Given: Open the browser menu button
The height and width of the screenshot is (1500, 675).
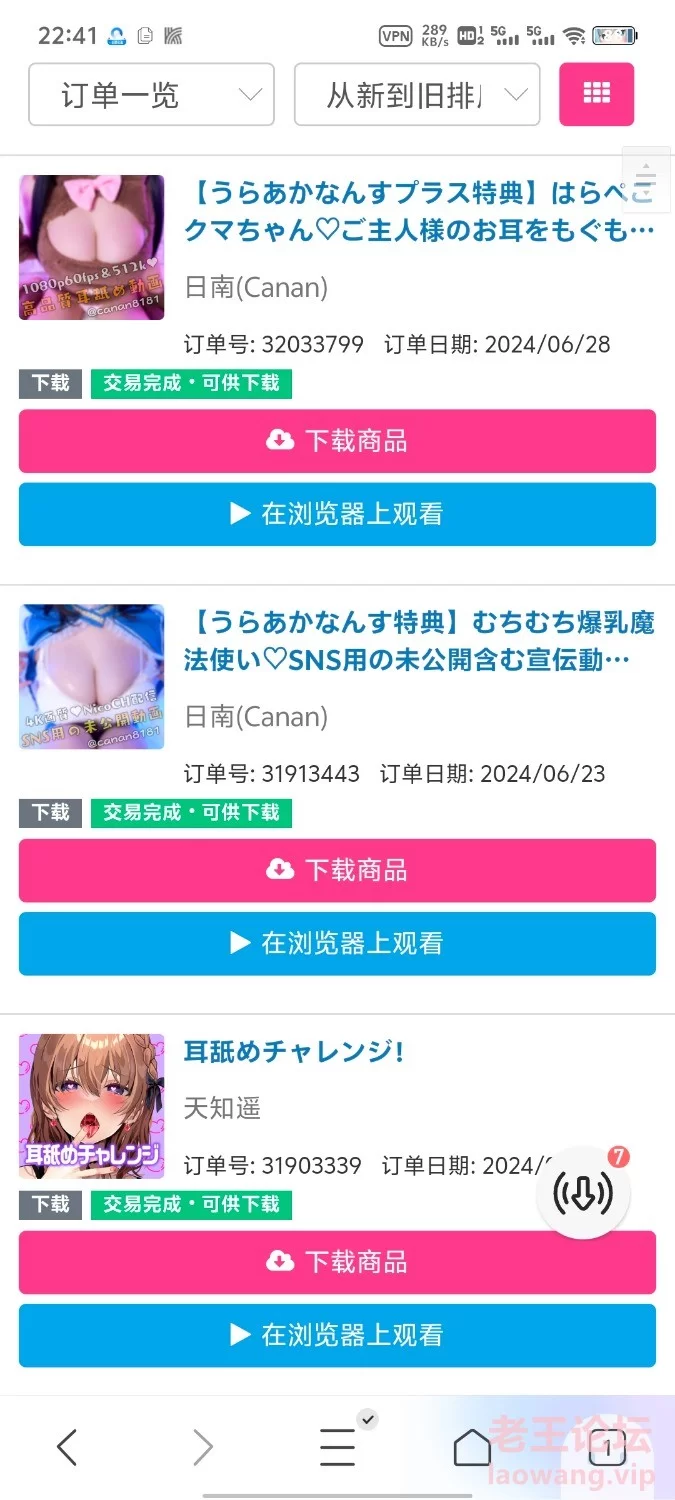Looking at the screenshot, I should (x=337, y=1446).
